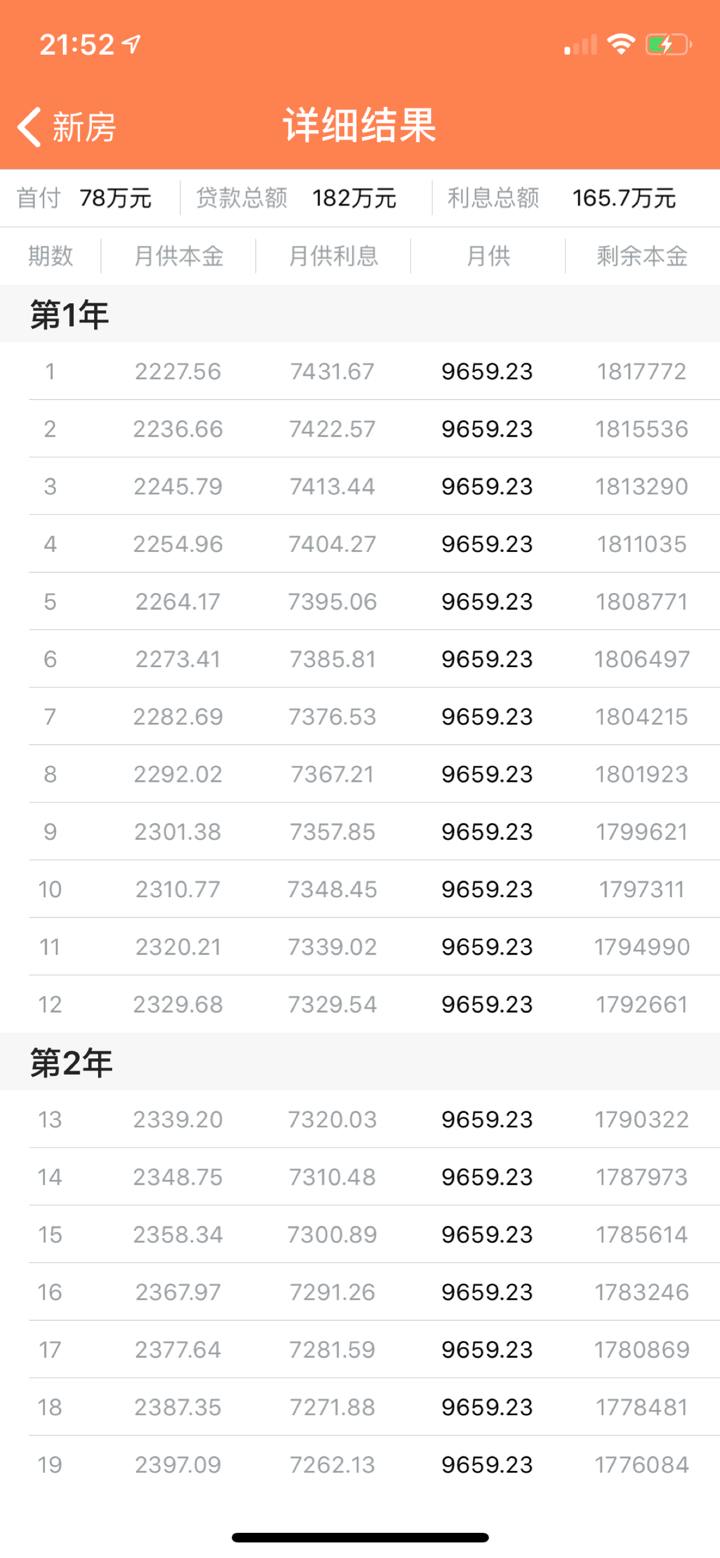Expand the 第2年 year section
720x1558 pixels.
click(x=70, y=1063)
